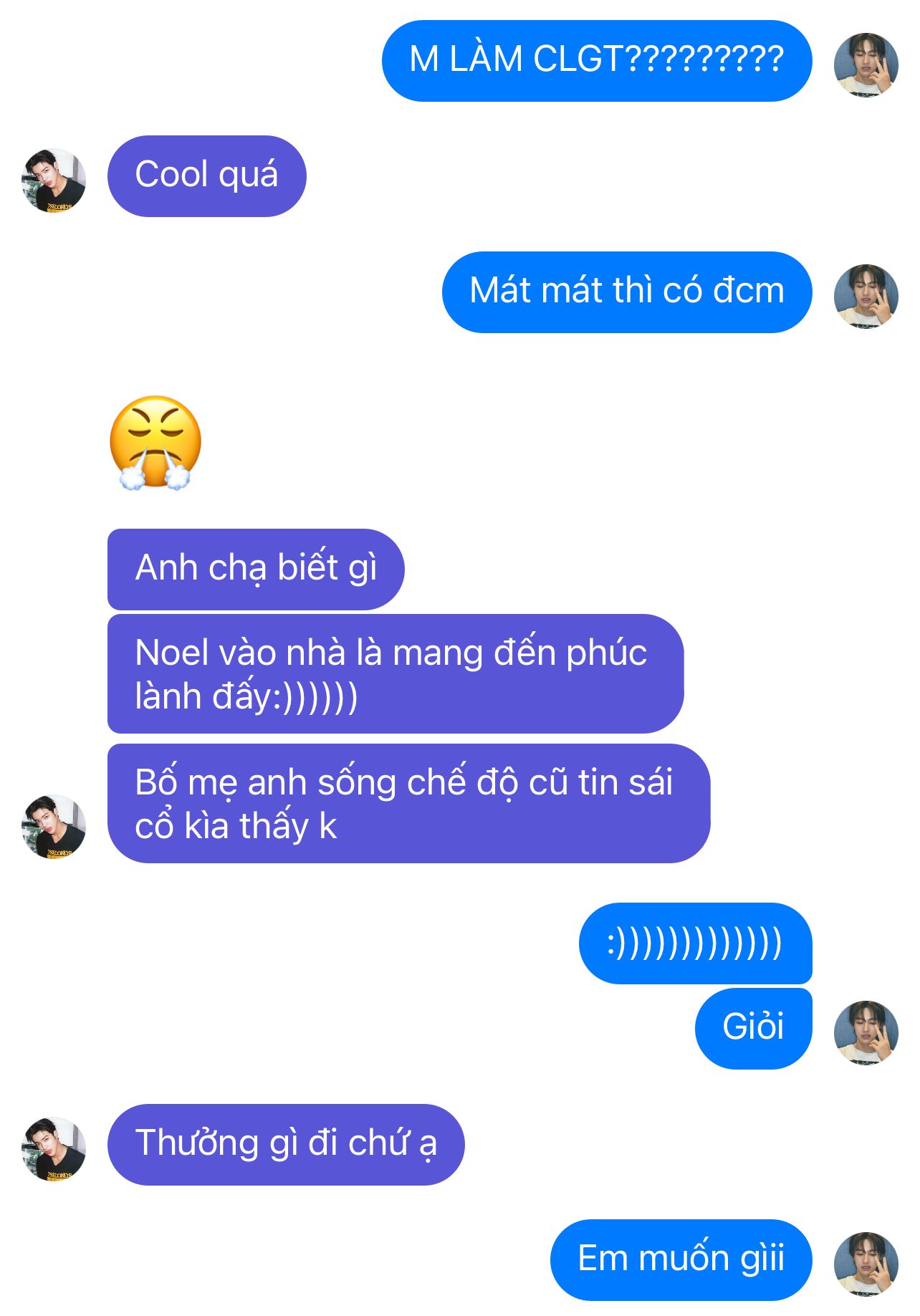Tap the "Giỏi" message bubble
The image size is (920, 1316).
click(x=752, y=1027)
